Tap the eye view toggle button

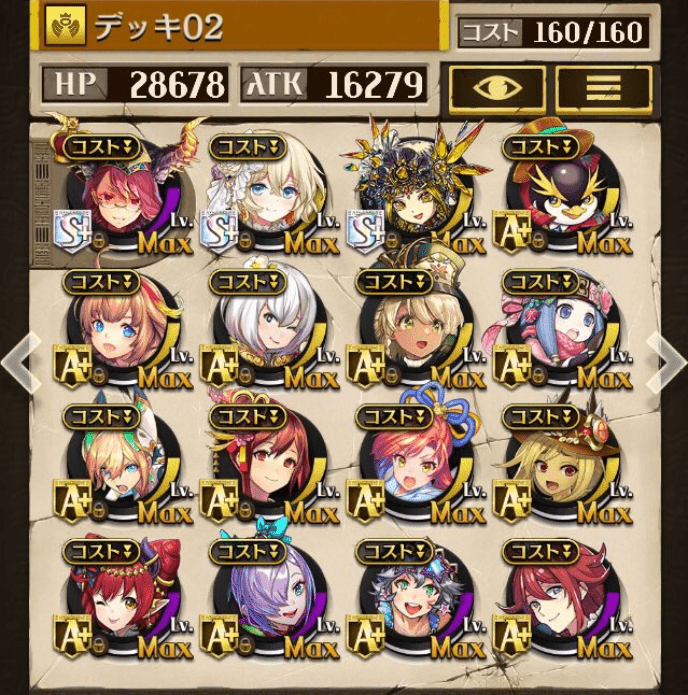pyautogui.click(x=496, y=88)
